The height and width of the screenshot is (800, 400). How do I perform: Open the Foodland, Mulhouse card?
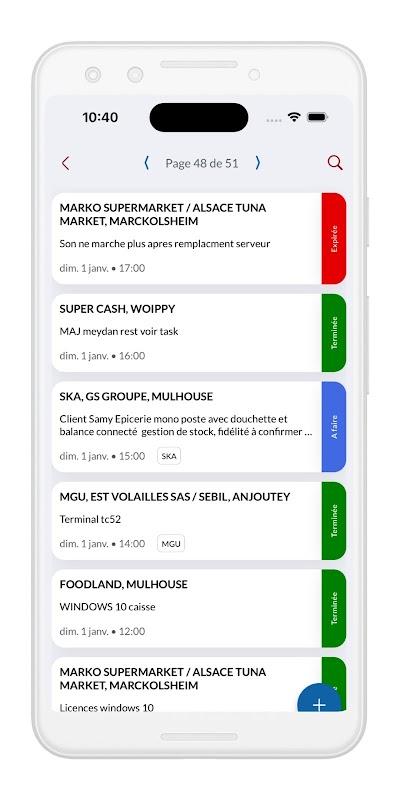(199, 608)
